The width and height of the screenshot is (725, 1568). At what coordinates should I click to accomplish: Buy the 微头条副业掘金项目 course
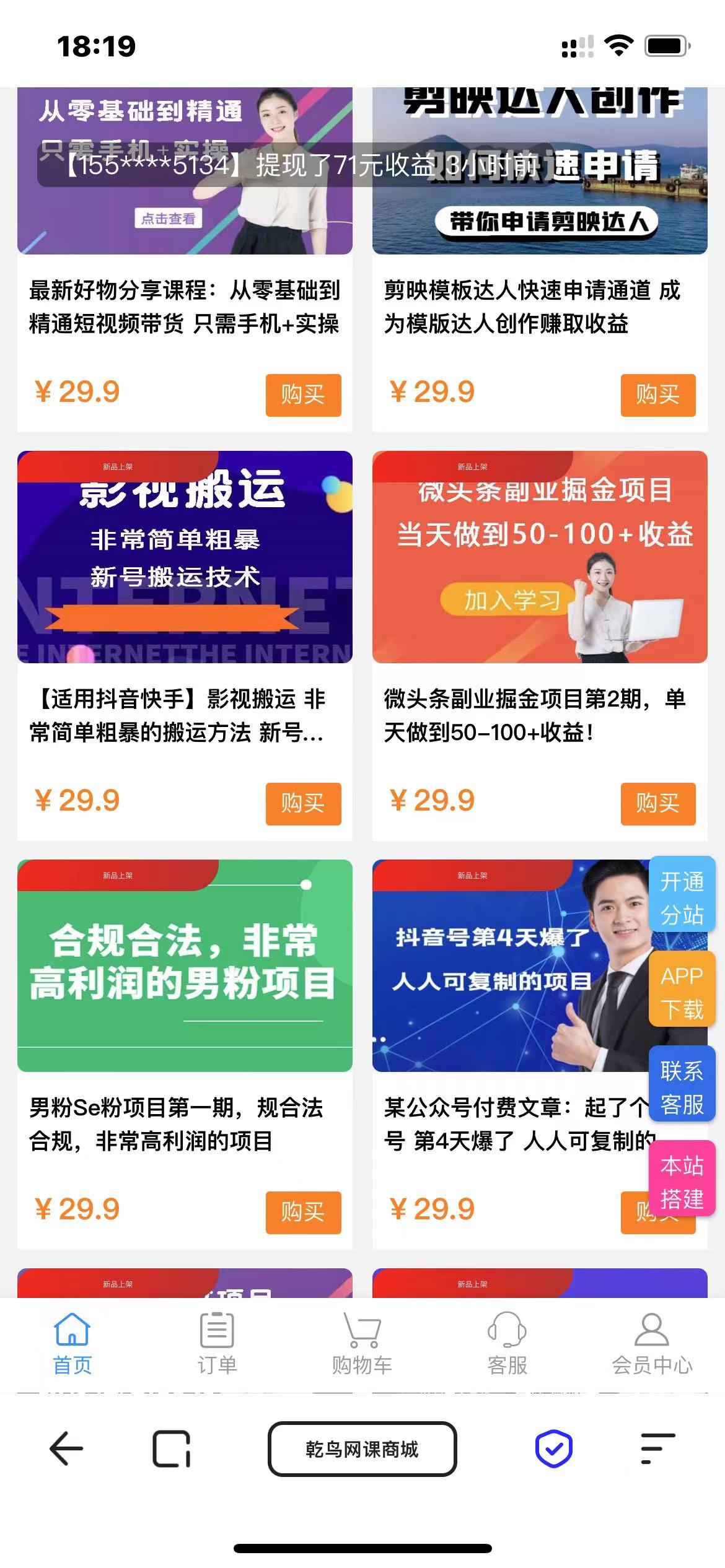(x=657, y=803)
